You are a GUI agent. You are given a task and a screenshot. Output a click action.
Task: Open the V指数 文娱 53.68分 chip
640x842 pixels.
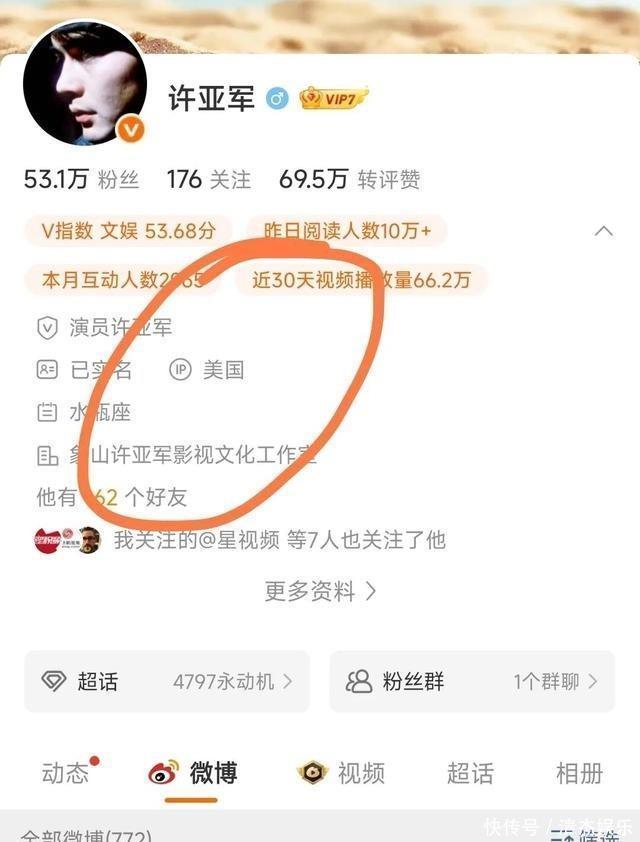point(129,231)
